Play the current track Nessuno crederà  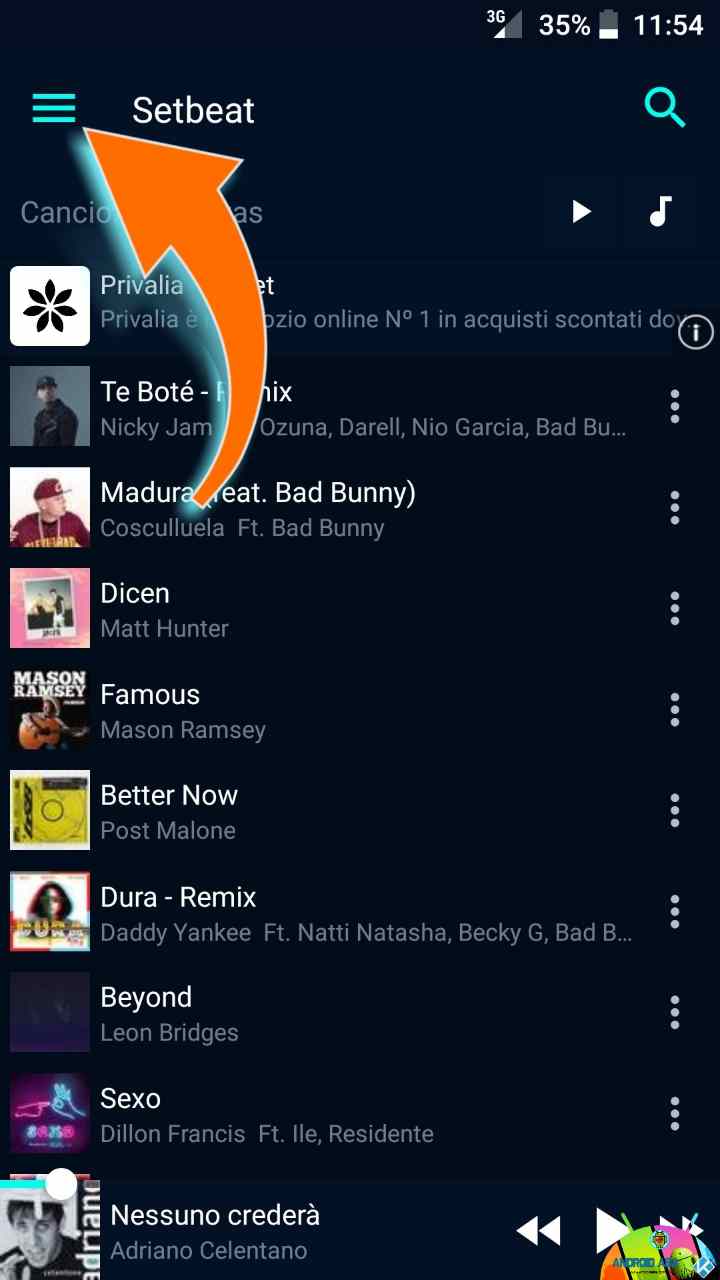pyautogui.click(x=610, y=1230)
